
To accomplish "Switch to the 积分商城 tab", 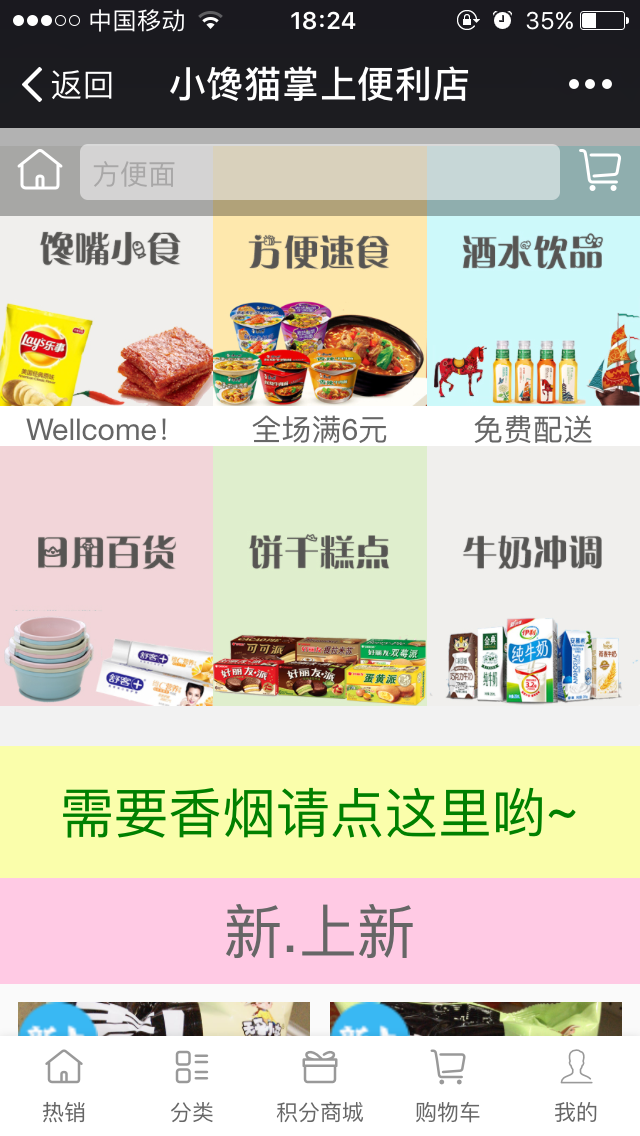I will (320, 1086).
